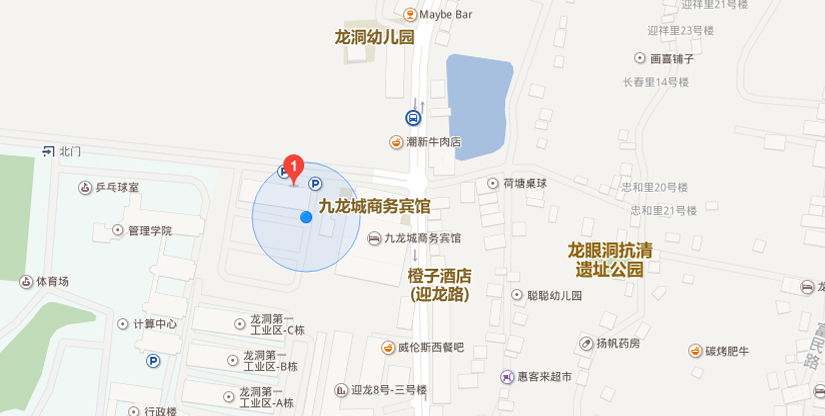Tap the blue current location dot

(x=306, y=217)
